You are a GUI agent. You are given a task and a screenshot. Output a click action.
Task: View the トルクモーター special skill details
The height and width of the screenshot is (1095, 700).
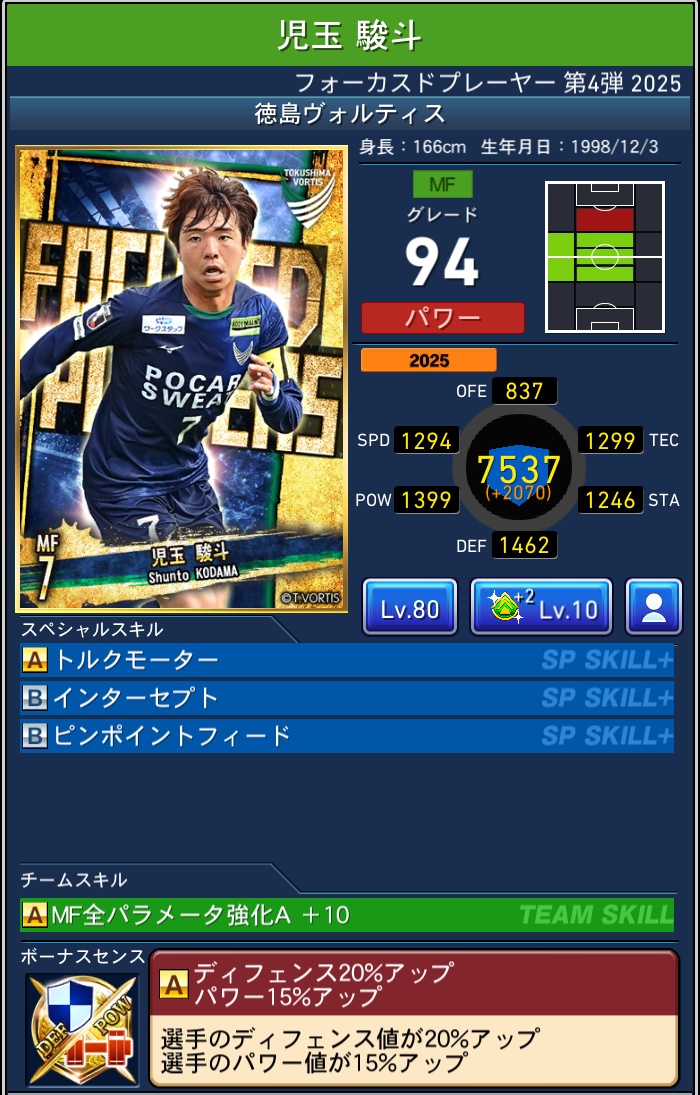pos(346,661)
